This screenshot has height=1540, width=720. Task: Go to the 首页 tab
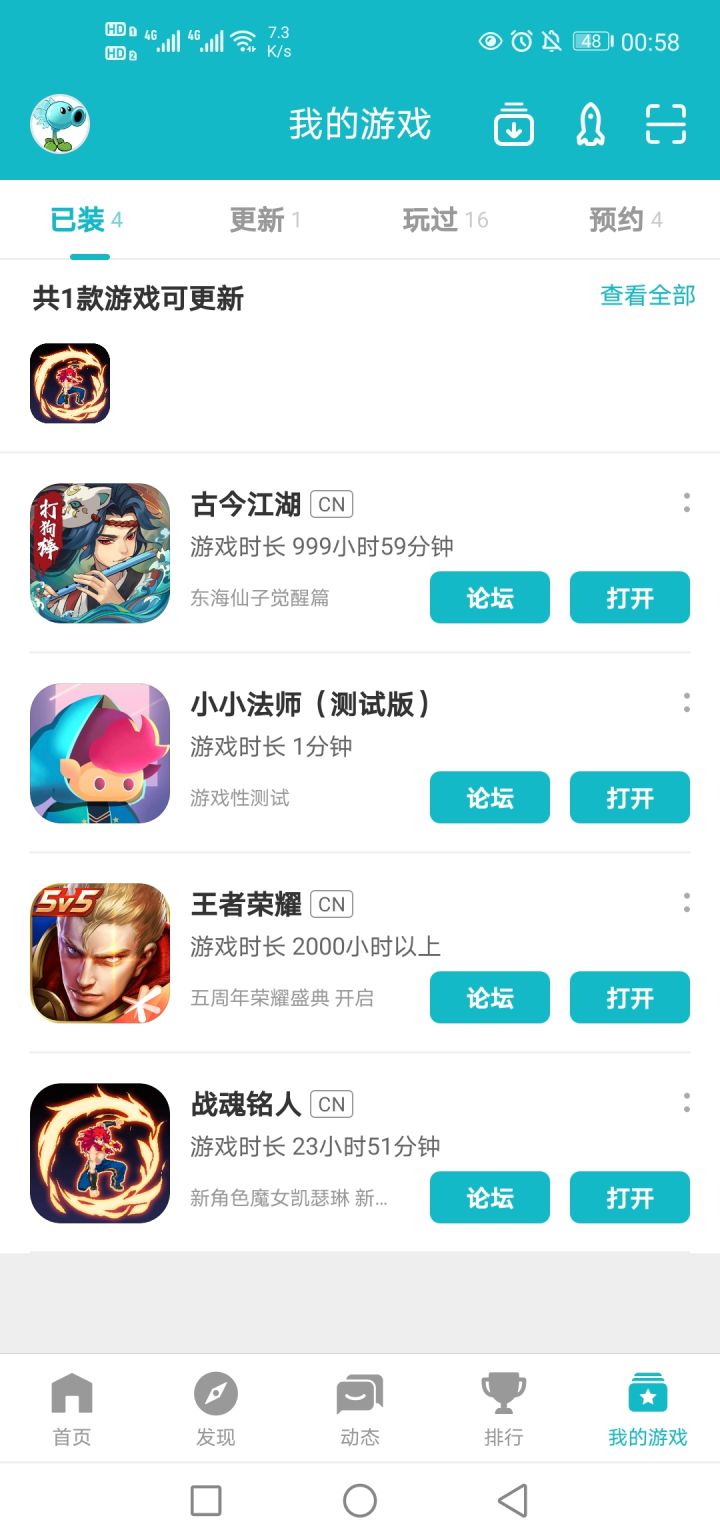pyautogui.click(x=72, y=1410)
